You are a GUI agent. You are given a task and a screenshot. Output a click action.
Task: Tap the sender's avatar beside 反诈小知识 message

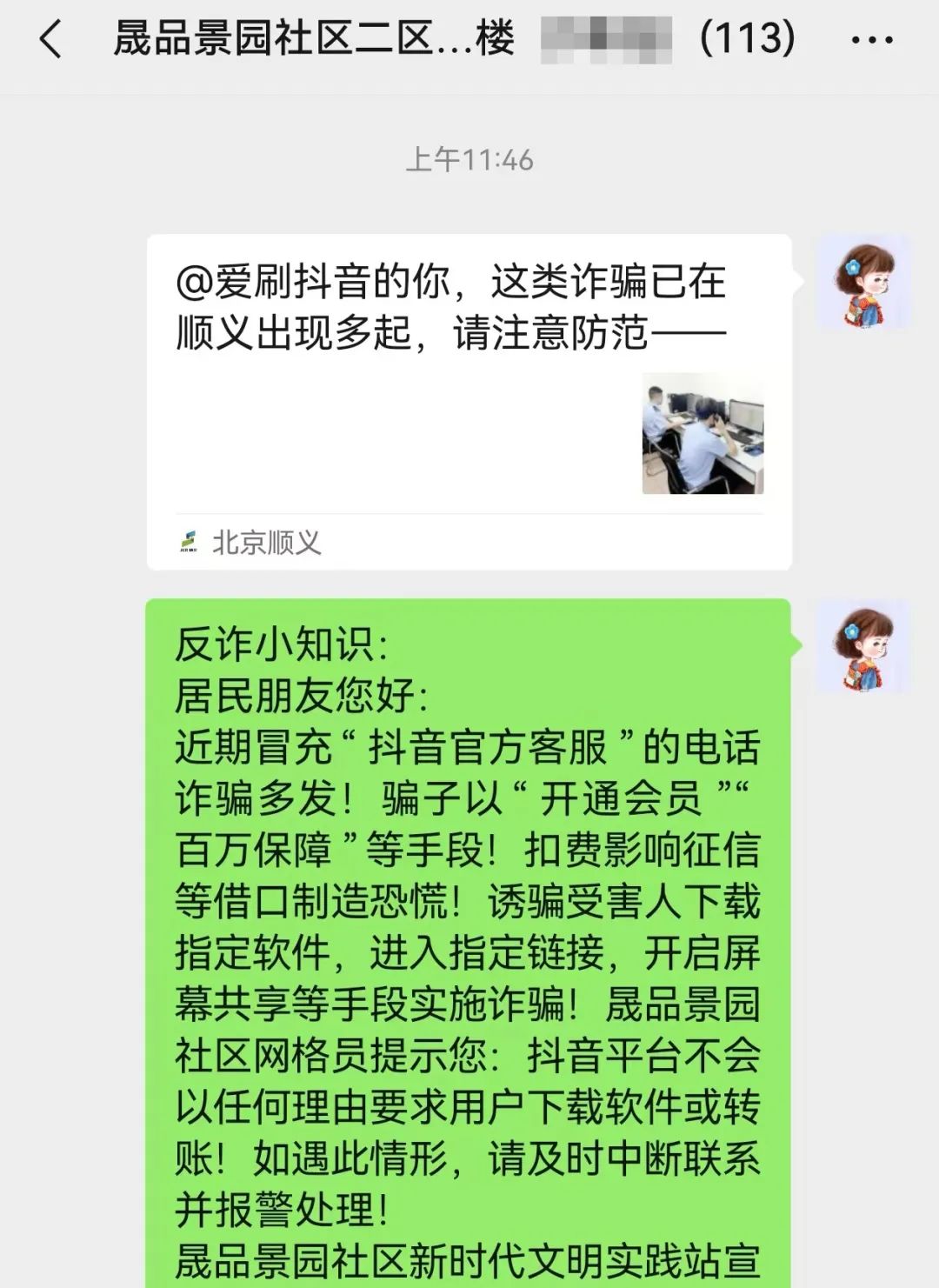pos(863,647)
